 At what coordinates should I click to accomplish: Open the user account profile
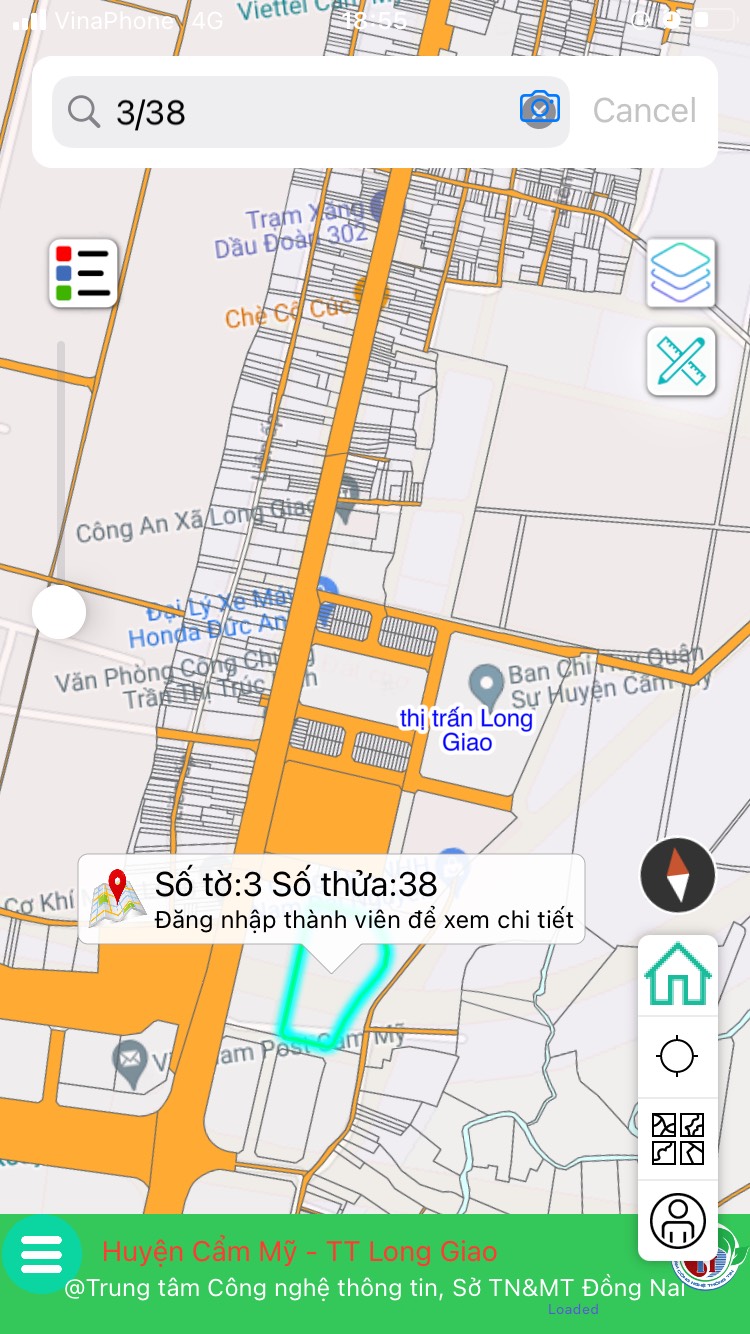pos(678,1220)
